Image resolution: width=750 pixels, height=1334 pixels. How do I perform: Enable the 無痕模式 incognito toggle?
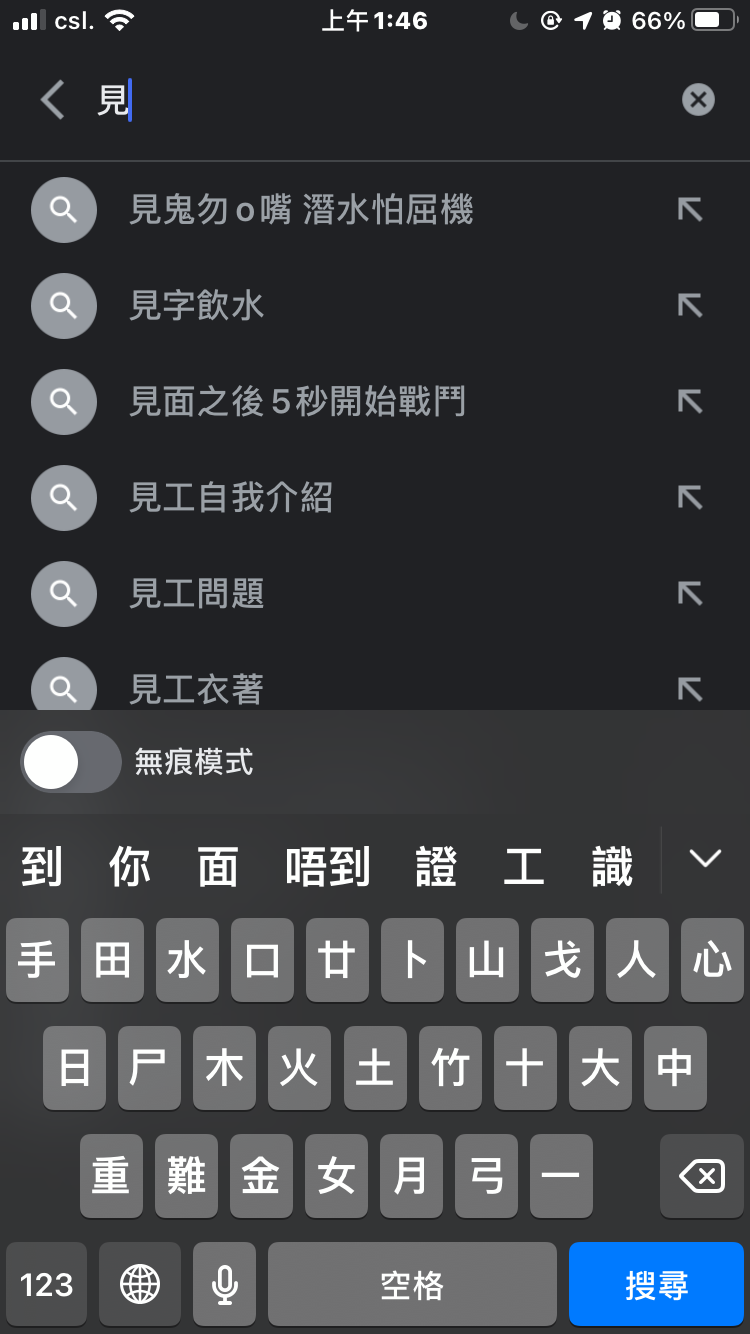pyautogui.click(x=71, y=762)
